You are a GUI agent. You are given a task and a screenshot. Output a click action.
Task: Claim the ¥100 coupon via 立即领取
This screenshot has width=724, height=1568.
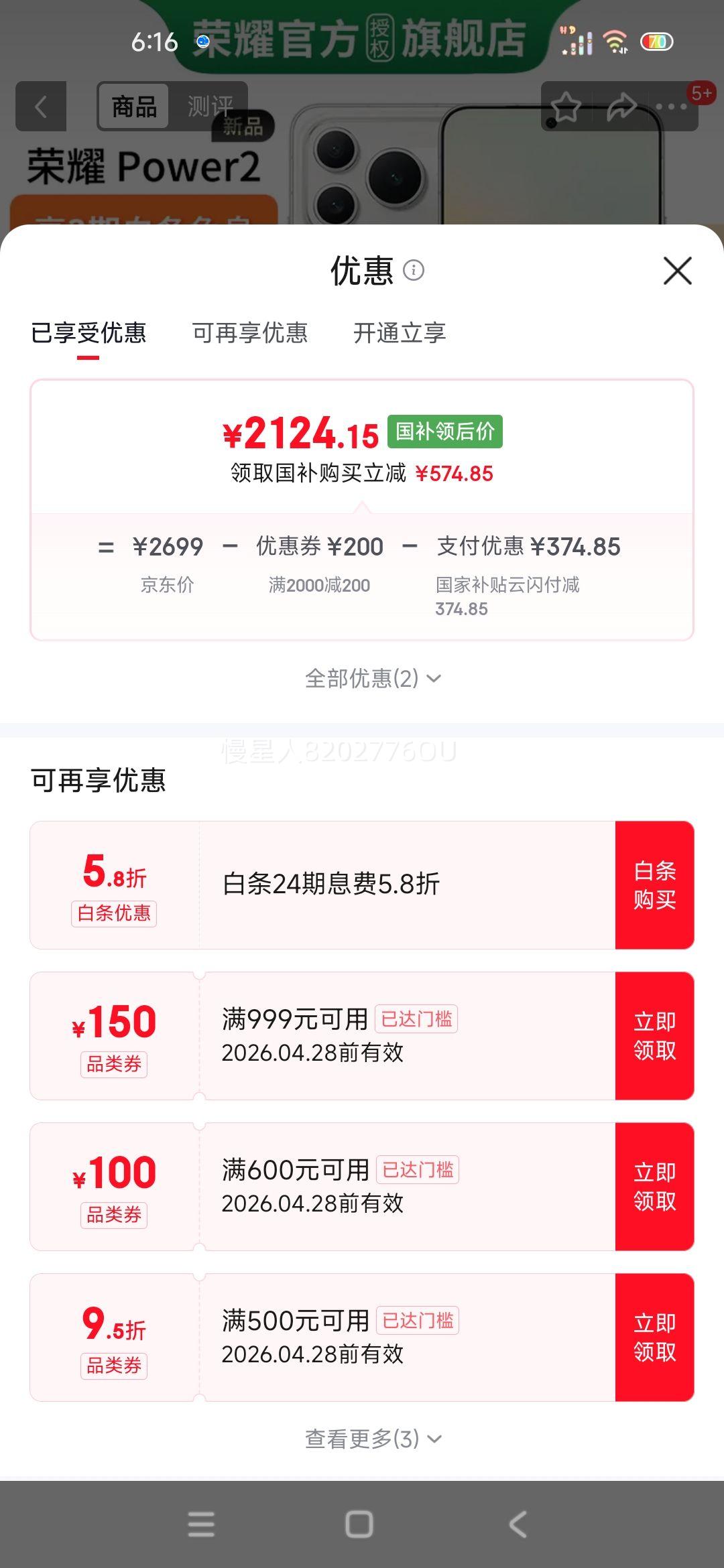point(654,1185)
